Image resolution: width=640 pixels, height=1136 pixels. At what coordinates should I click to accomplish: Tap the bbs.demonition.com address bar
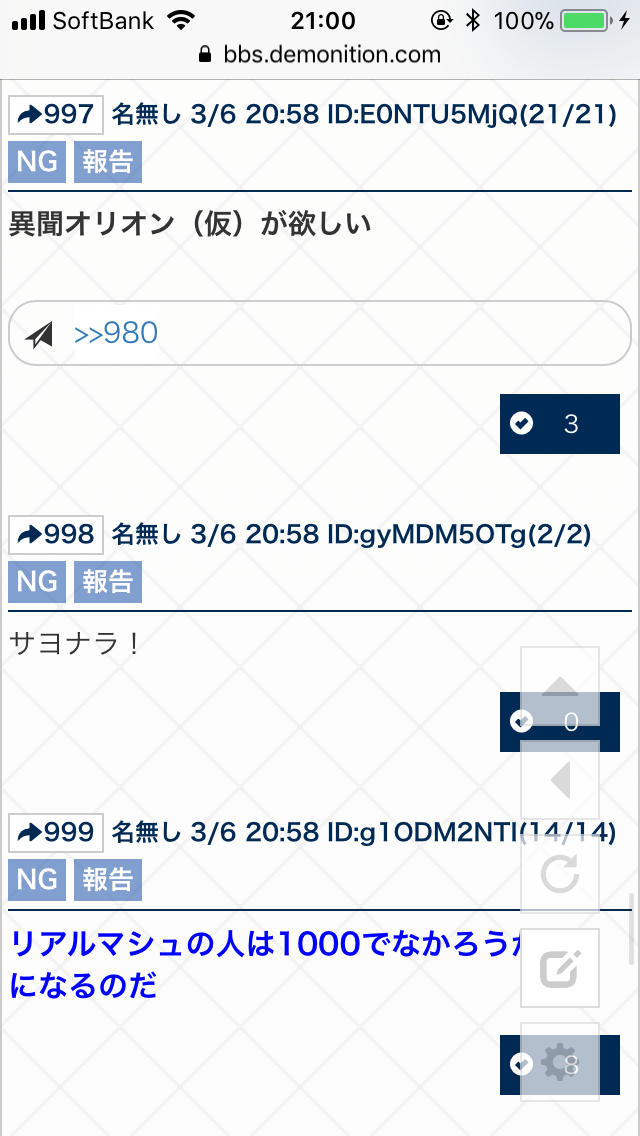click(x=320, y=55)
